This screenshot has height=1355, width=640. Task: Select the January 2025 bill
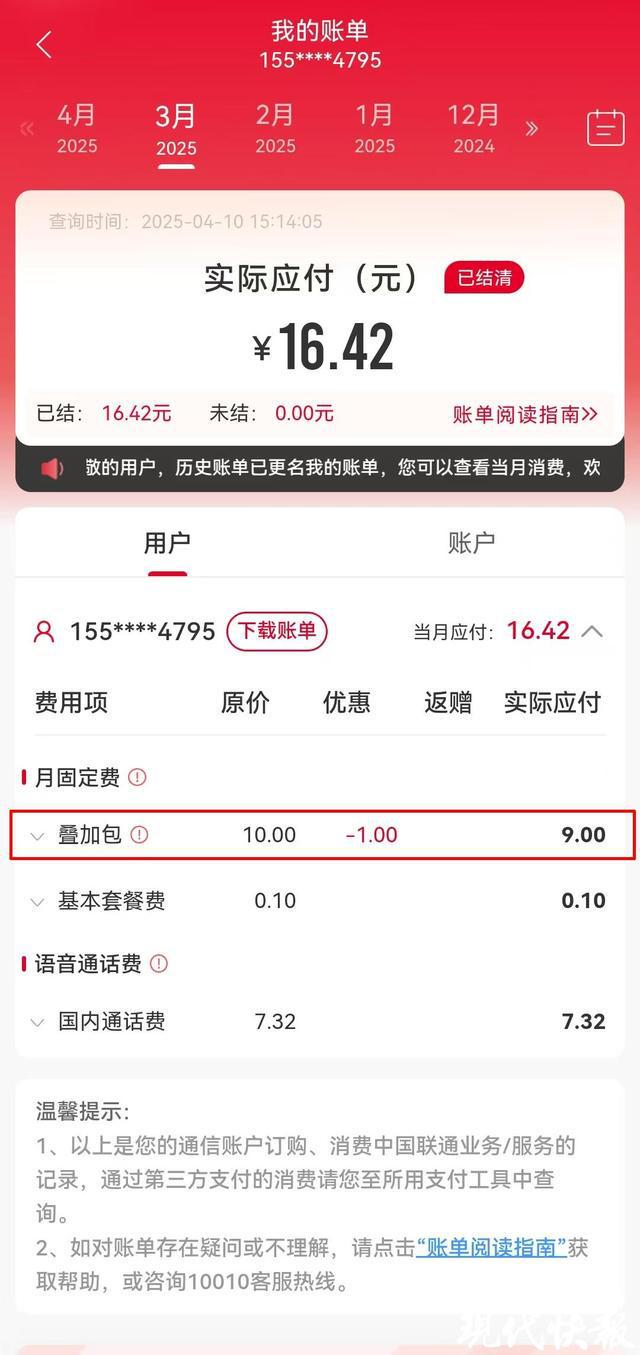[375, 129]
